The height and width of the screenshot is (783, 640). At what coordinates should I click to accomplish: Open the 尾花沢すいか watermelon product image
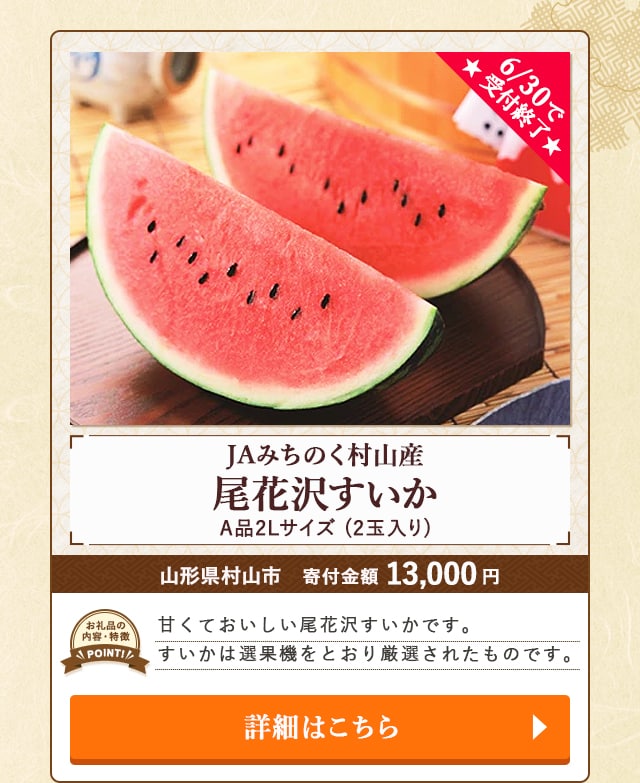pyautogui.click(x=320, y=240)
